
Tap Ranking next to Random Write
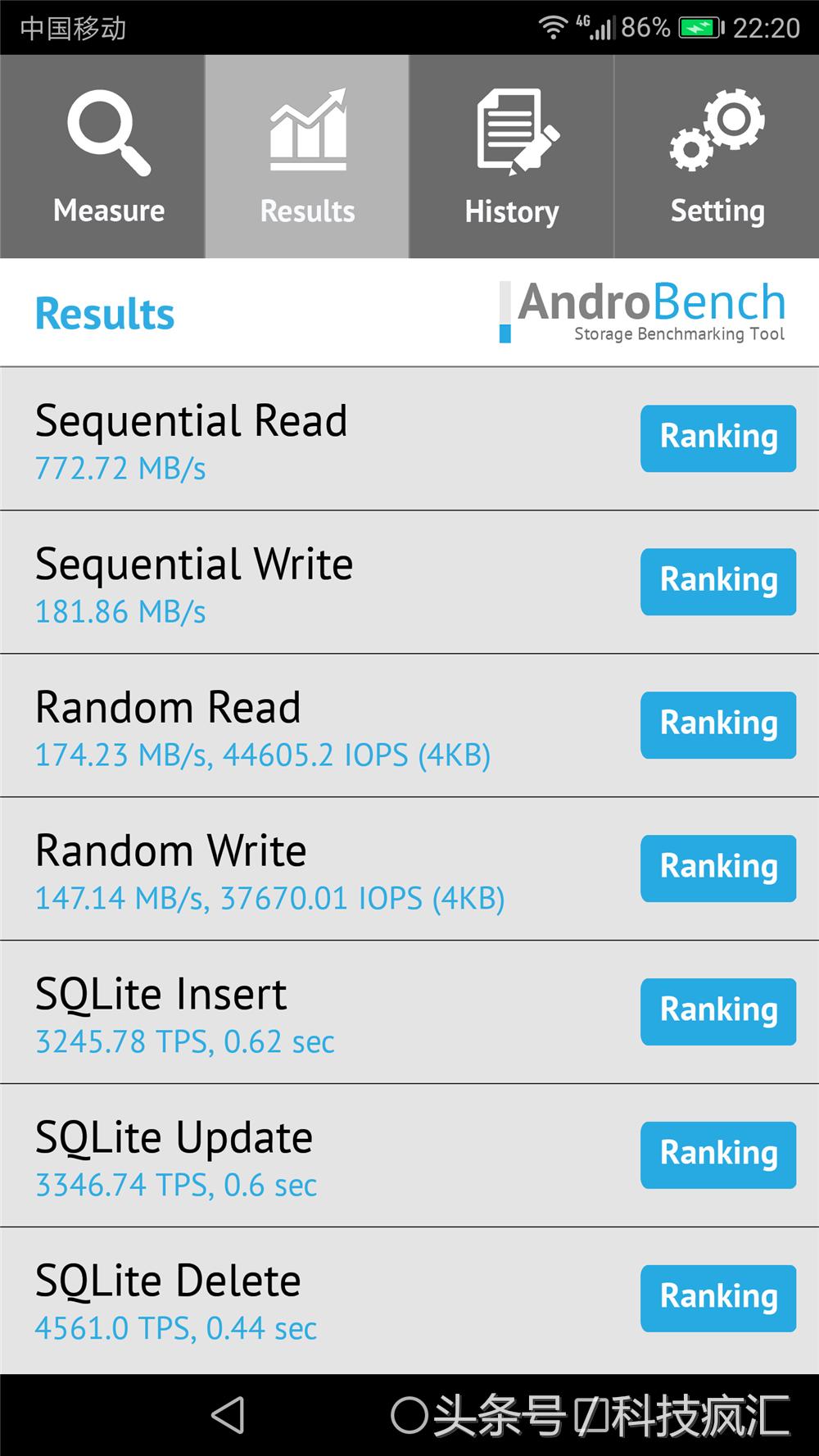tap(717, 868)
